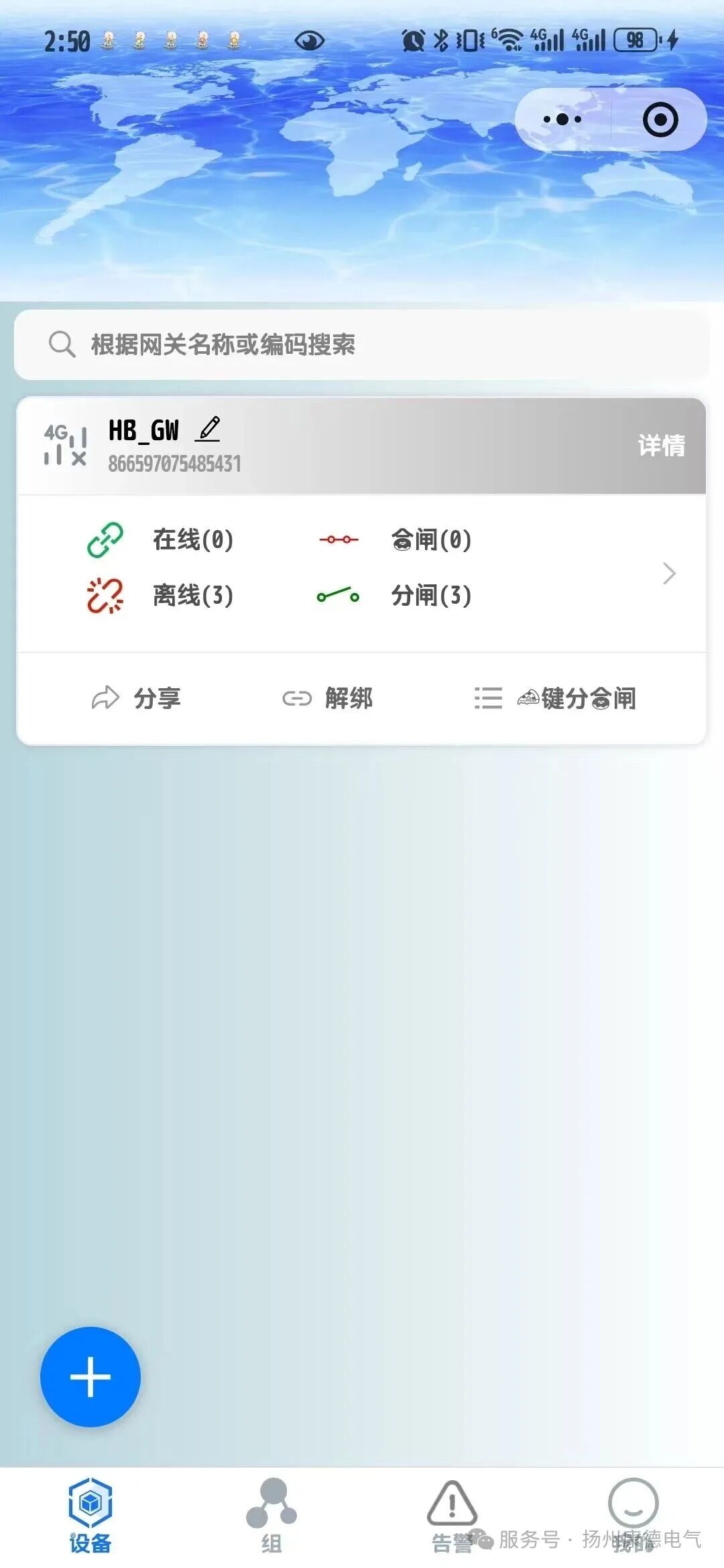Screen dimensions: 724x1568
Task: Tap the 分享 share arrow icon
Action: pos(104,698)
